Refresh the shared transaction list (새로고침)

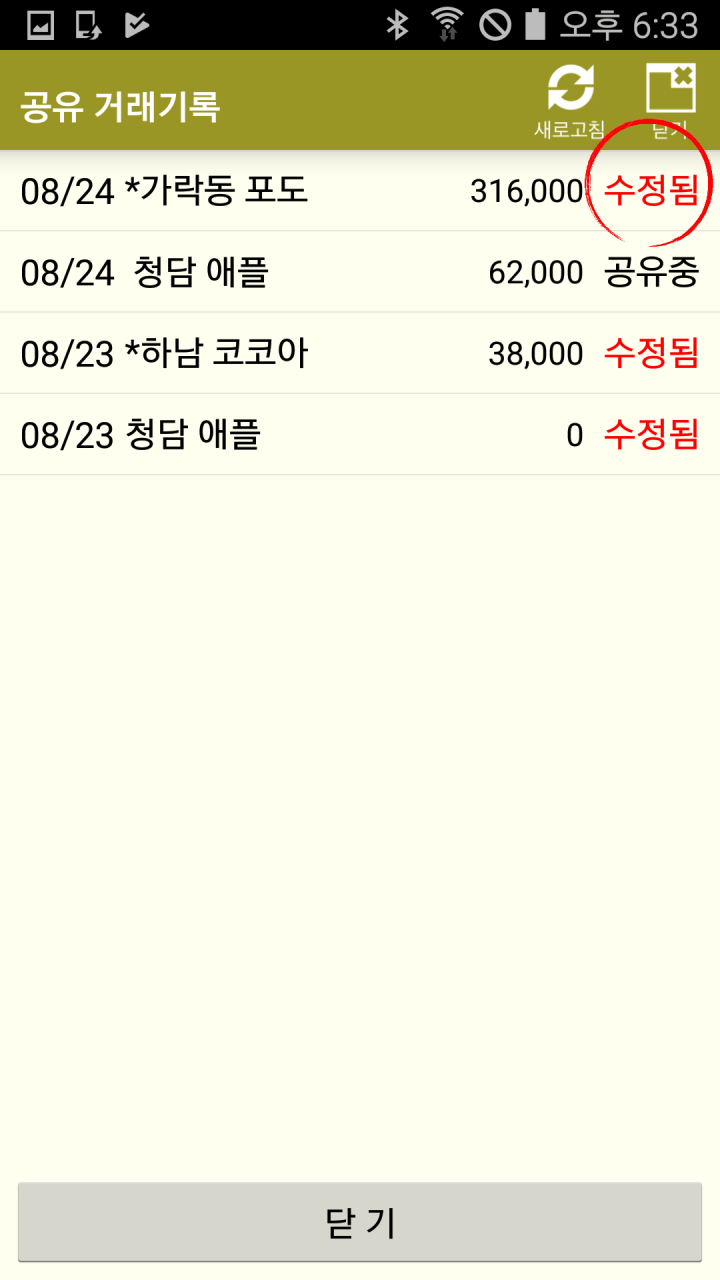tap(570, 100)
